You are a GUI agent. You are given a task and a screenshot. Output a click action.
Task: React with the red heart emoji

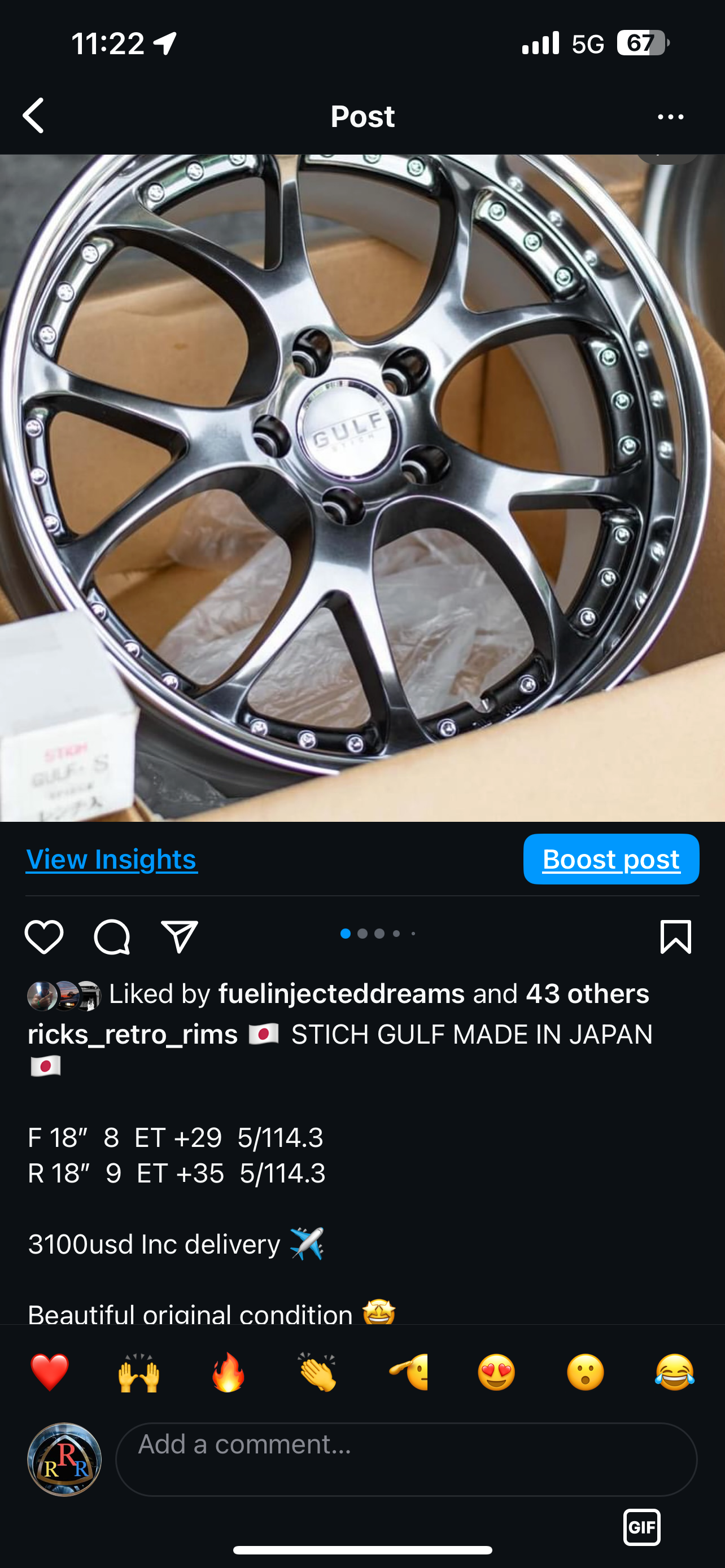49,1373
